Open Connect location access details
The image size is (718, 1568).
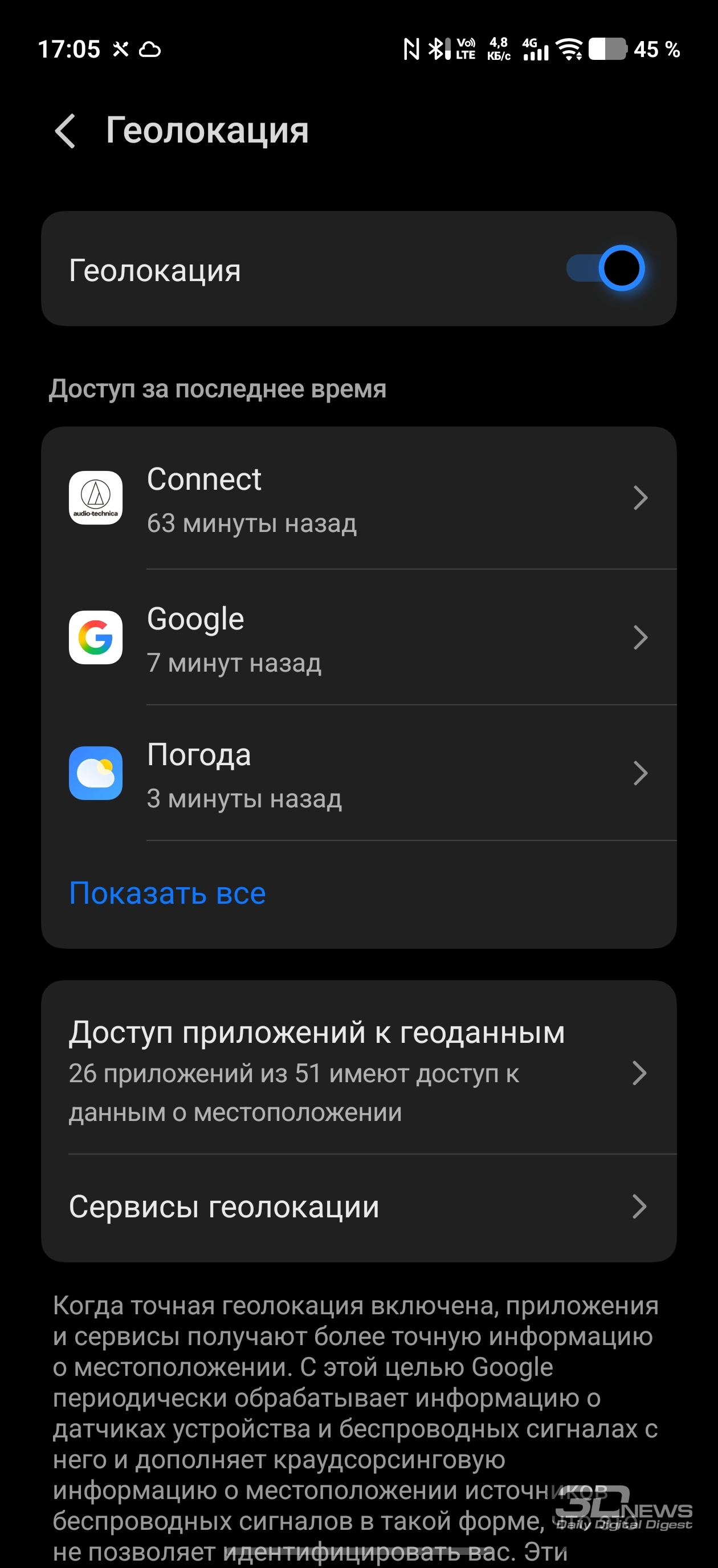click(x=359, y=498)
